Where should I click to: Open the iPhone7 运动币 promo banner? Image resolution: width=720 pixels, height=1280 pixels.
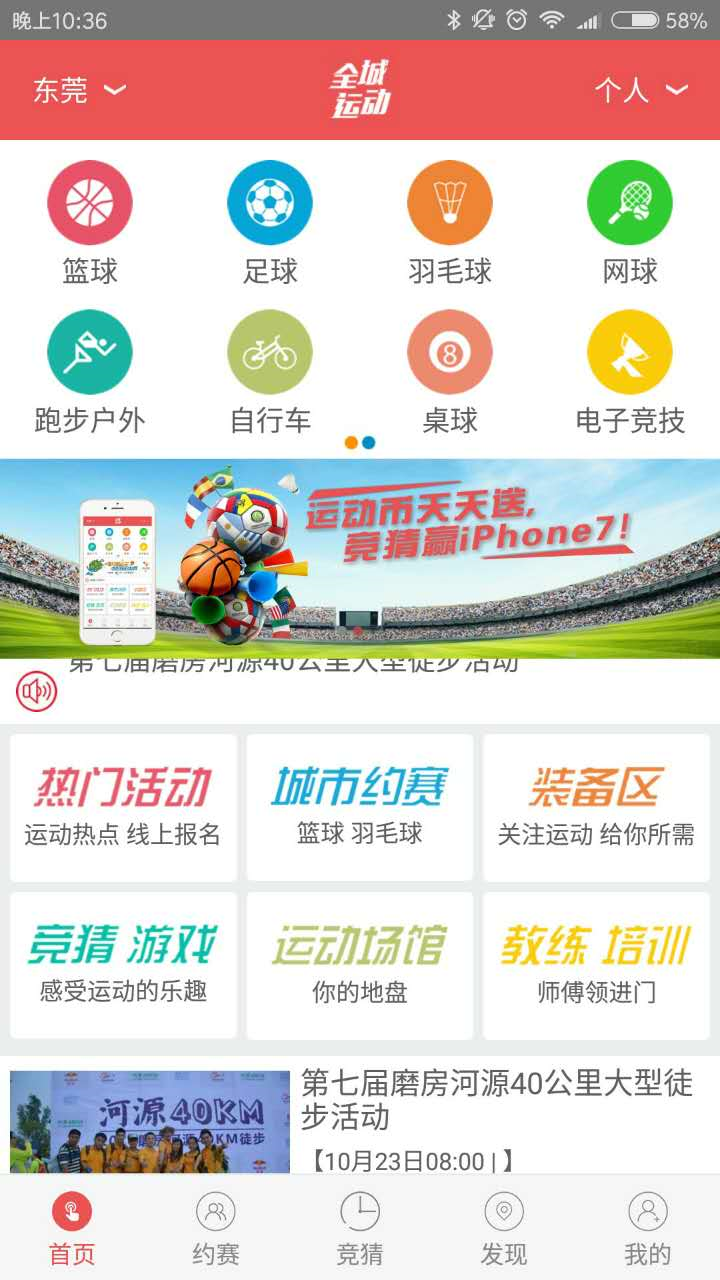pyautogui.click(x=360, y=556)
